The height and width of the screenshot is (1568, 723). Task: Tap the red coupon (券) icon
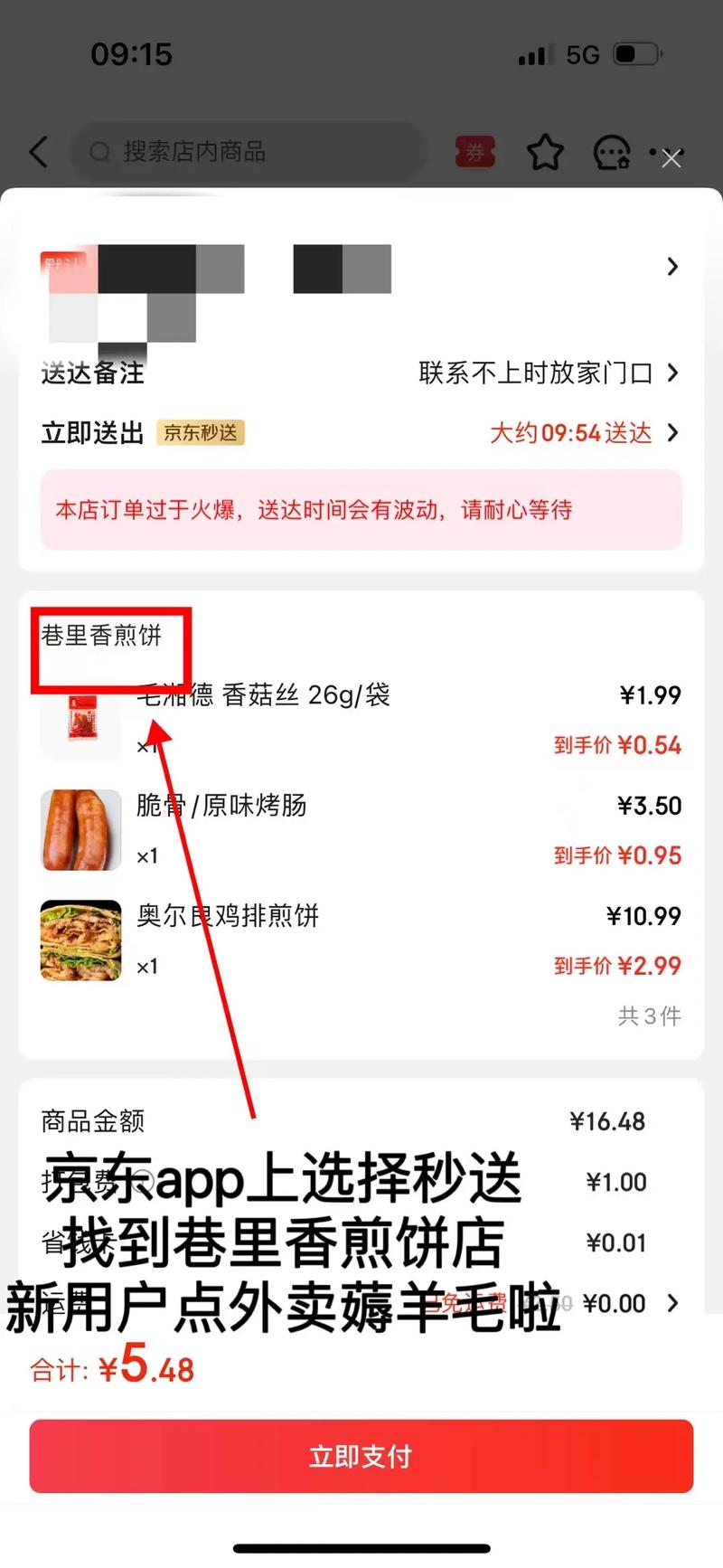(474, 152)
